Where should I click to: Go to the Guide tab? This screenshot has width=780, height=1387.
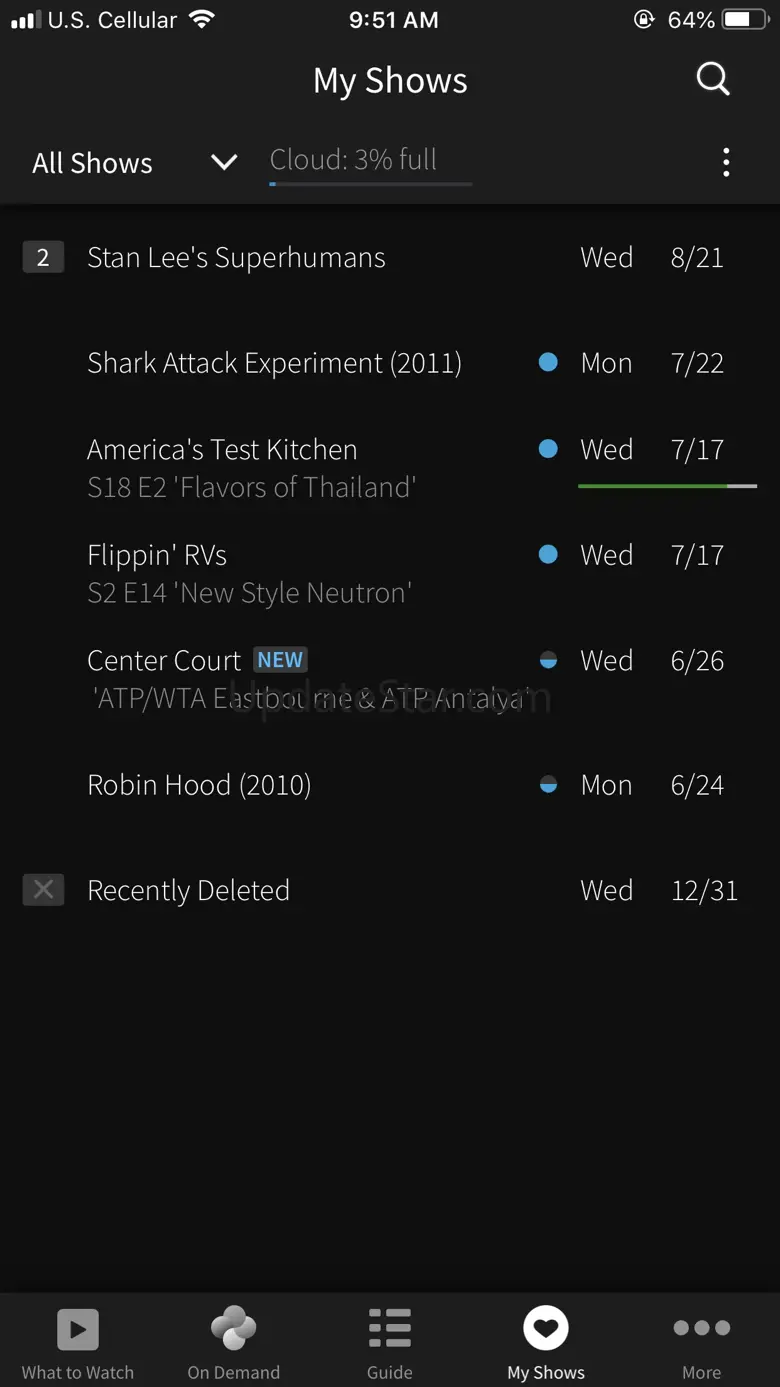tap(390, 1343)
